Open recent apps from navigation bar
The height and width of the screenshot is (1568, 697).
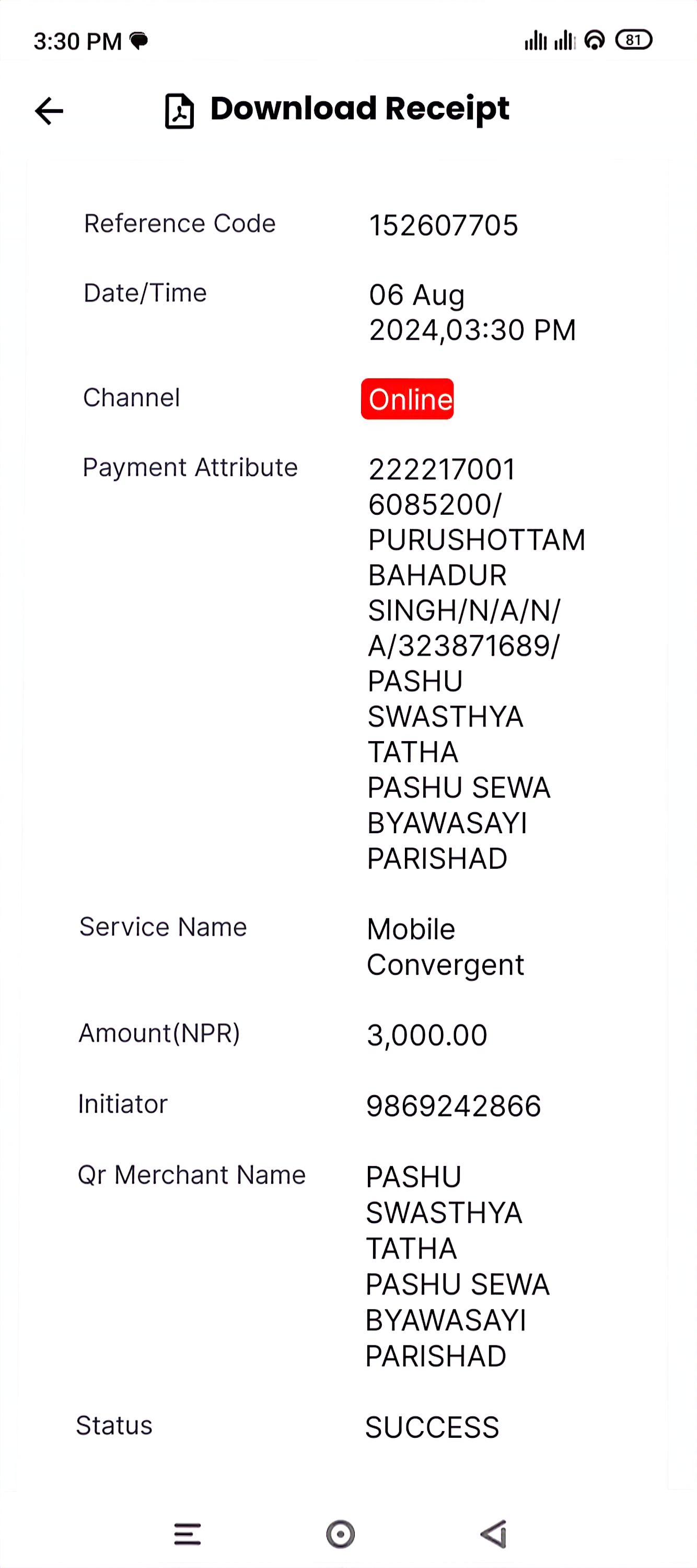pyautogui.click(x=188, y=1534)
